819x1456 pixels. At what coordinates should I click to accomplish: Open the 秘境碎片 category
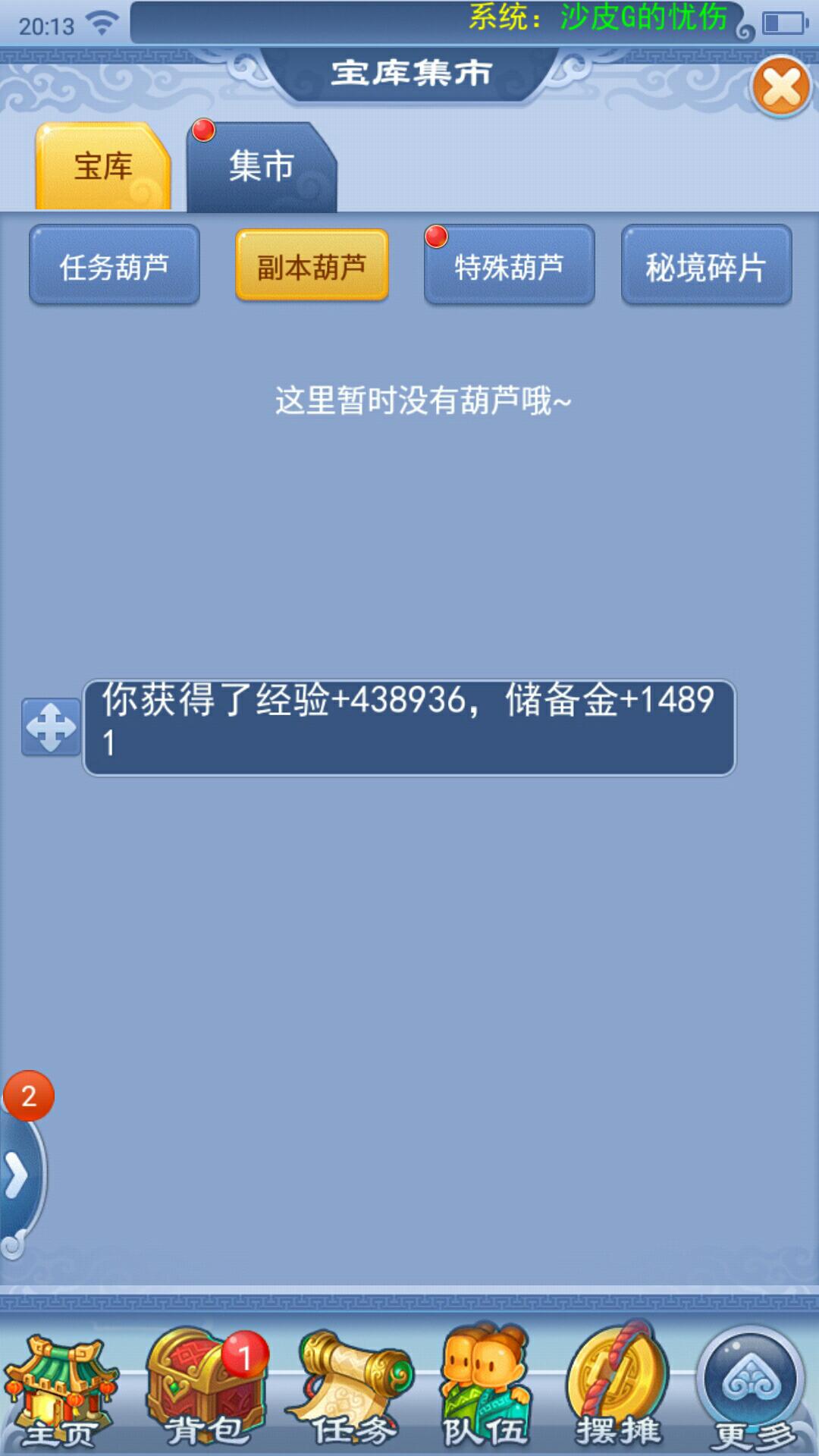point(706,265)
